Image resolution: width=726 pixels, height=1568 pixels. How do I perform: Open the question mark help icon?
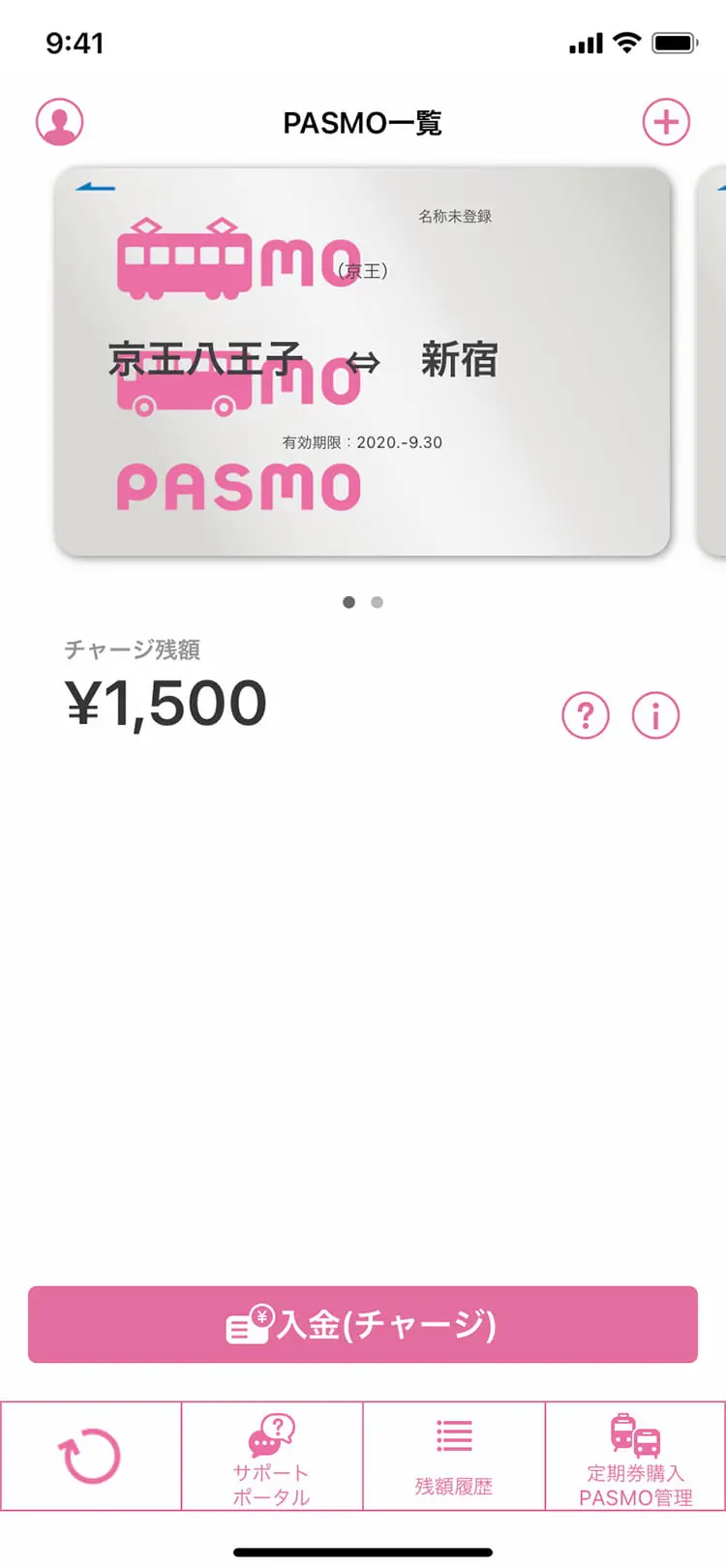[586, 716]
